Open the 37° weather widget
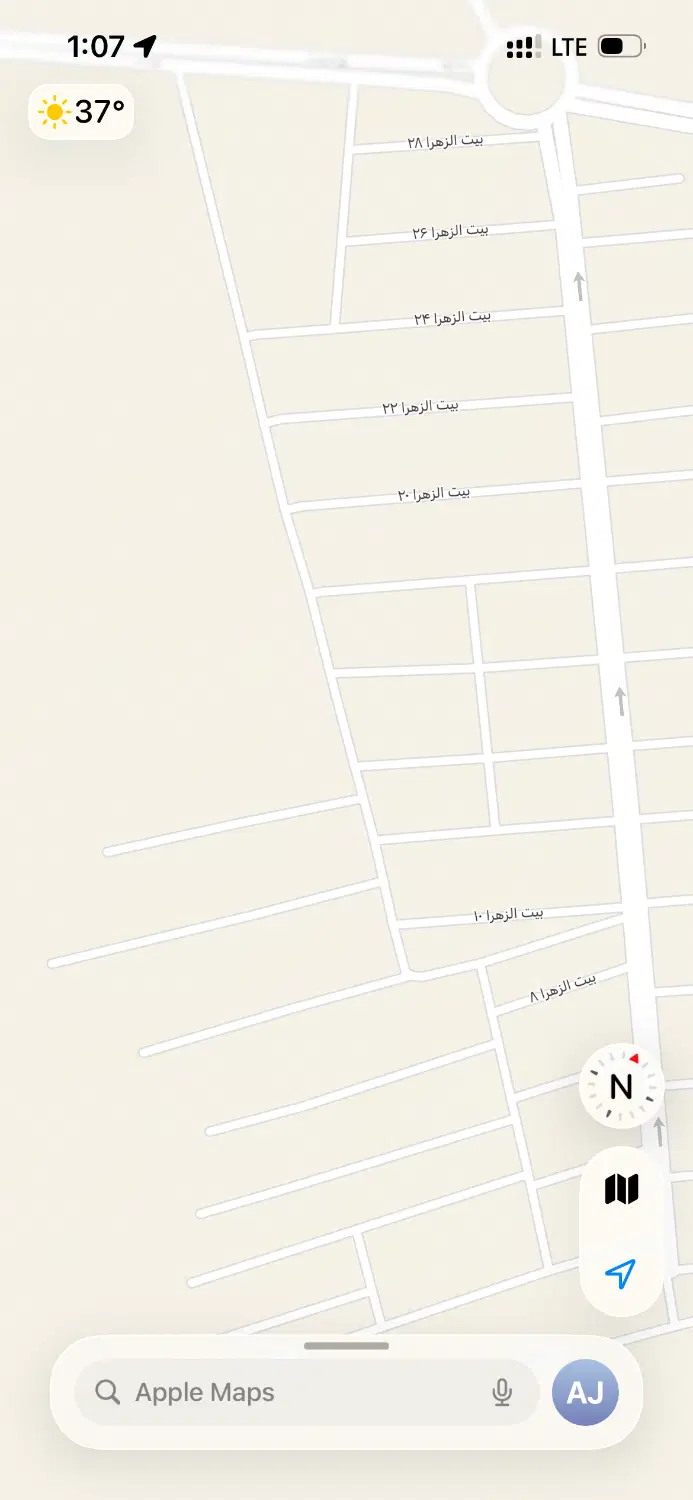The image size is (693, 1500). coord(81,111)
